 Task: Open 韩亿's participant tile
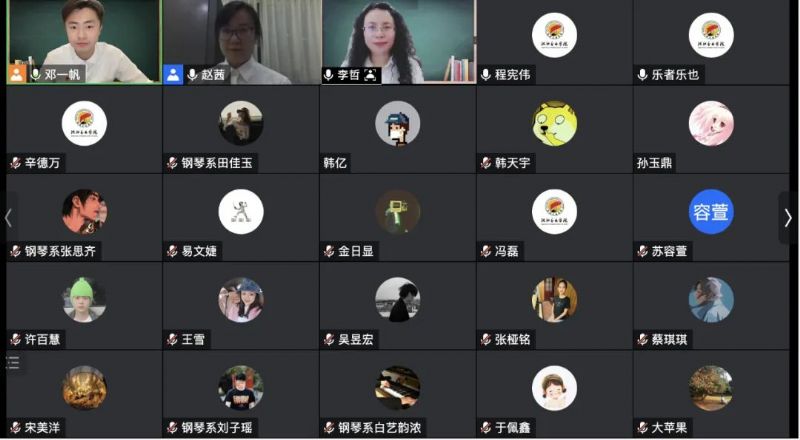pos(398,128)
